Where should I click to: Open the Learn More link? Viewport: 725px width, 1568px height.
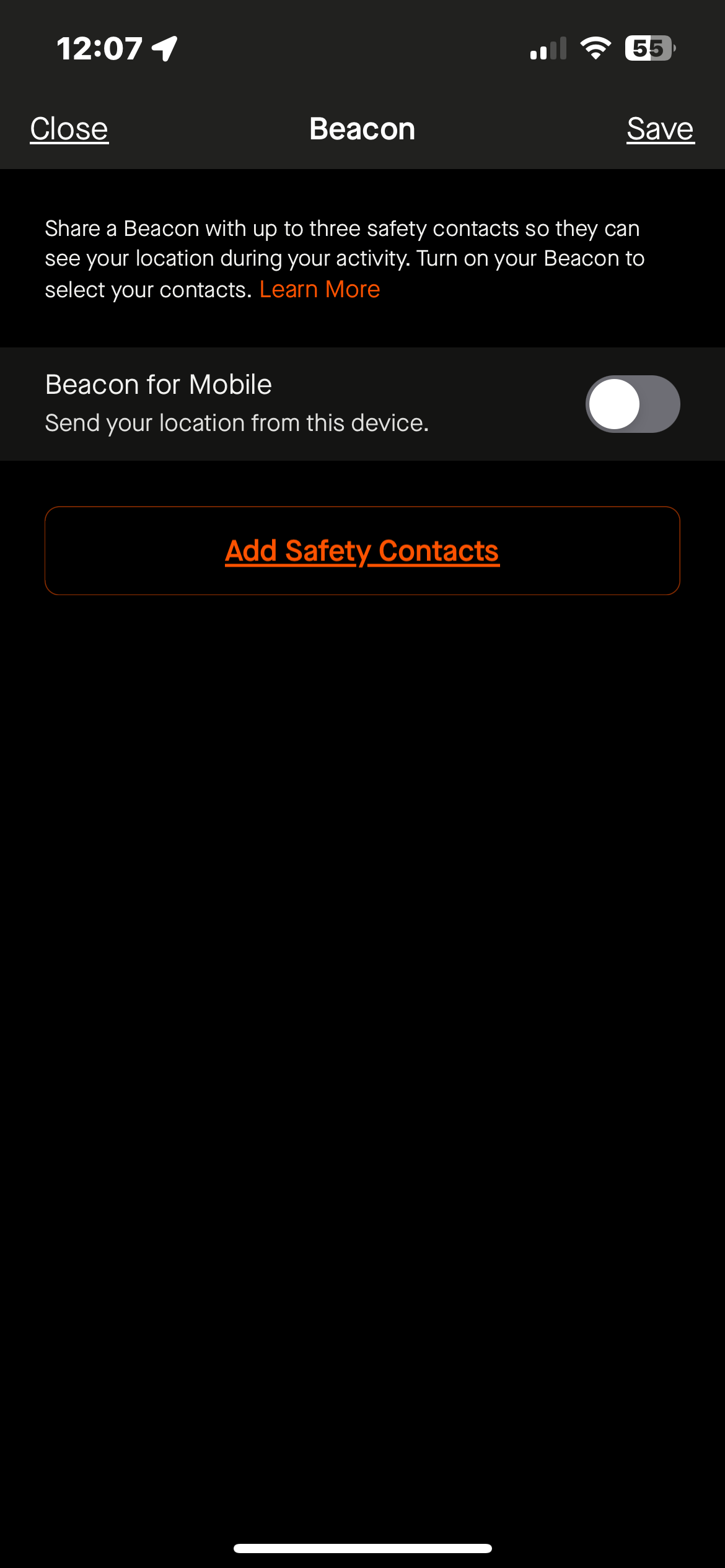tap(319, 290)
